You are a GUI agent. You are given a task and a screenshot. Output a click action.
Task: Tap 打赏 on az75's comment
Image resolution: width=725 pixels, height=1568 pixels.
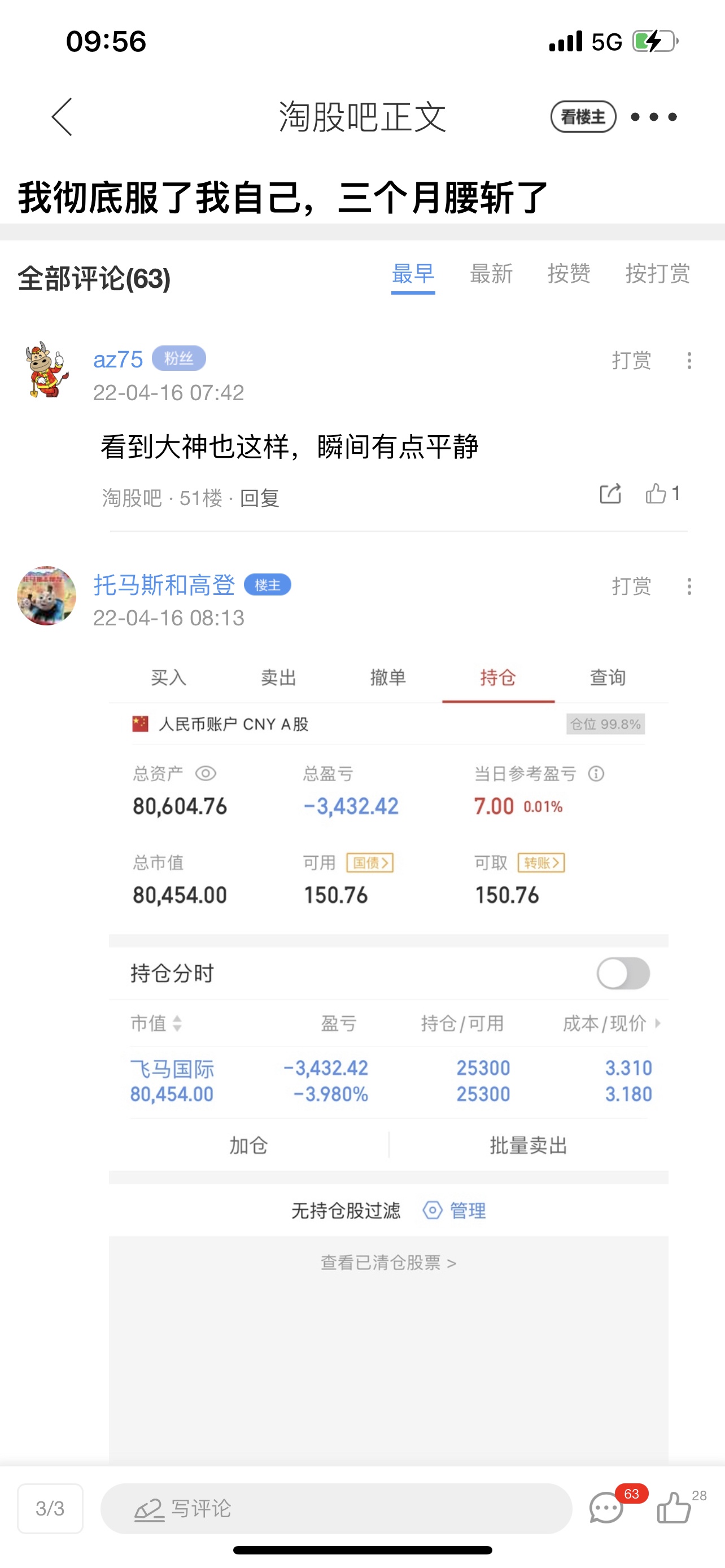coord(631,360)
